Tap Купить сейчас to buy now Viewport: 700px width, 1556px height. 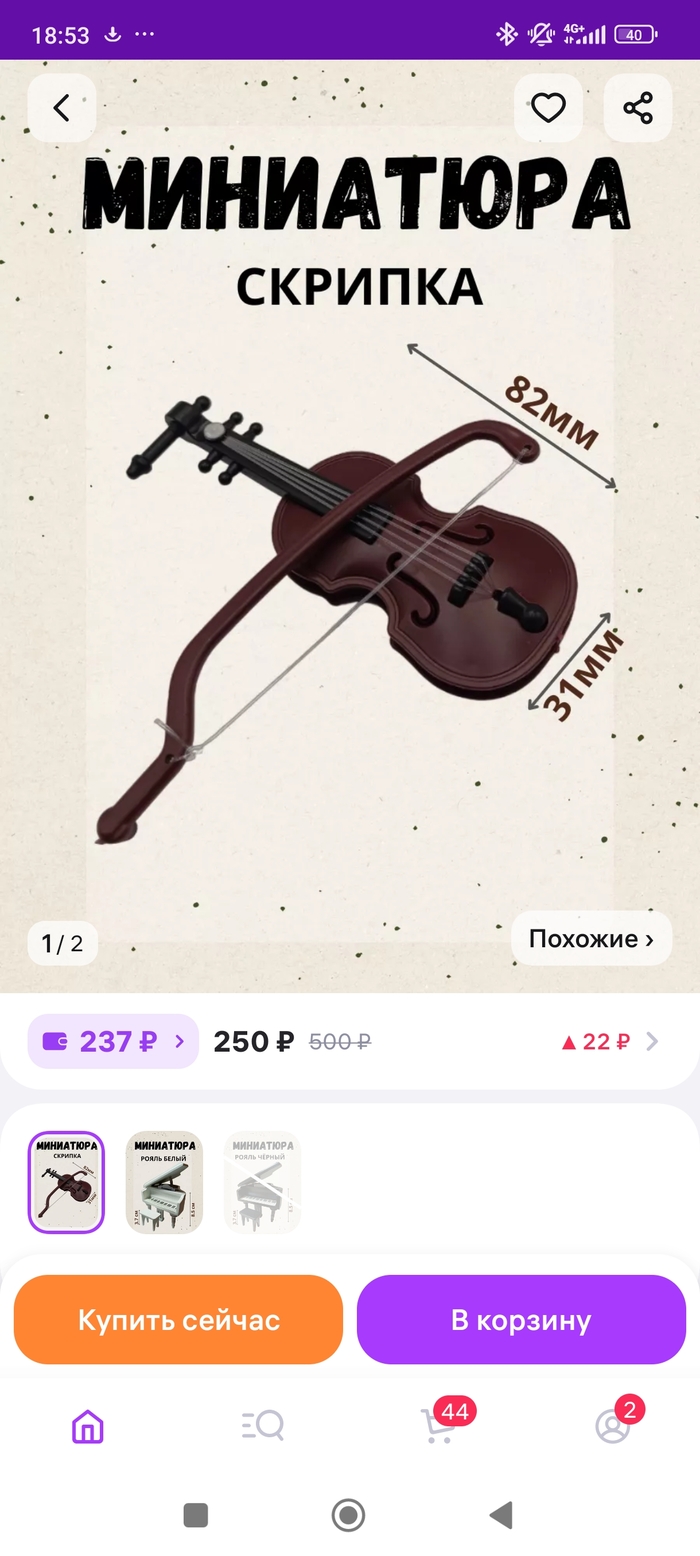(179, 1320)
